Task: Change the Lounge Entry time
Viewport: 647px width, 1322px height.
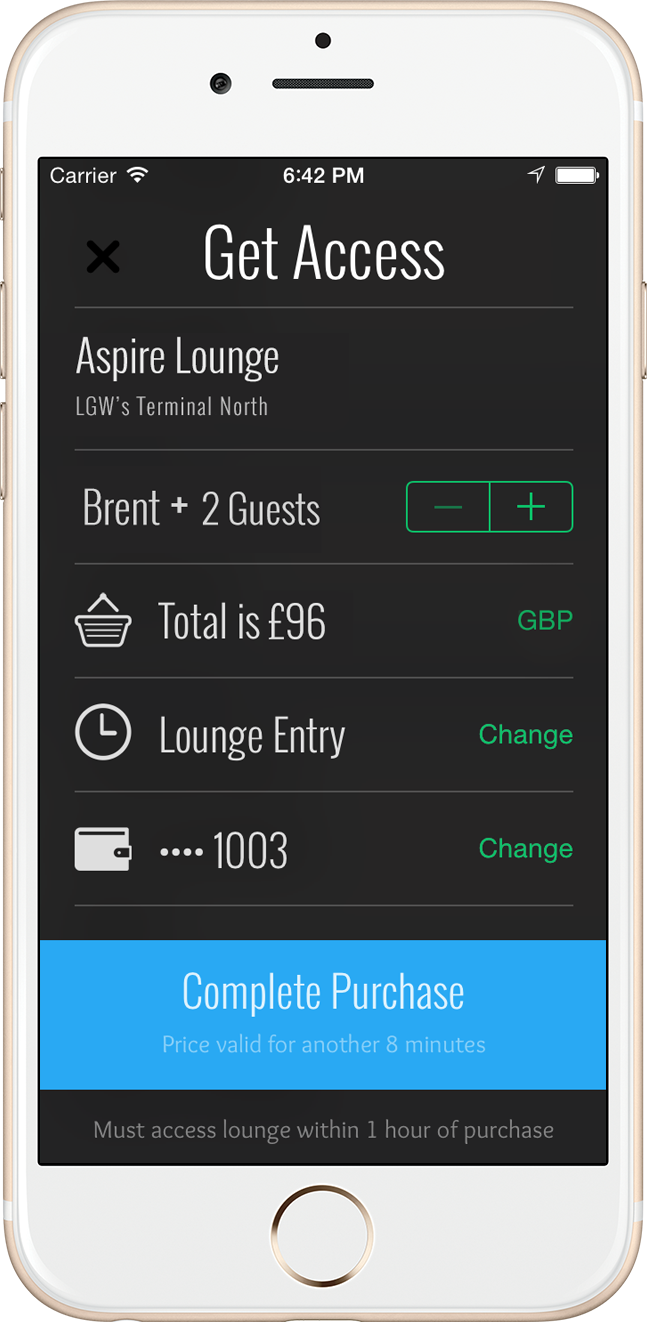Action: pos(525,735)
